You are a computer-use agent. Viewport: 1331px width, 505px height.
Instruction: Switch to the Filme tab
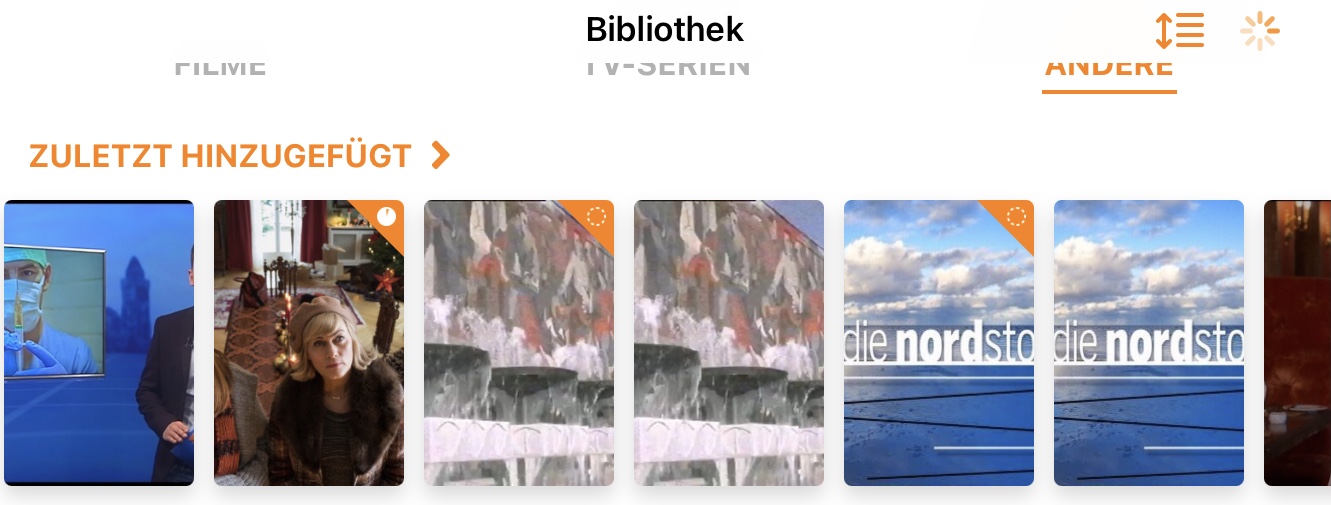click(220, 67)
